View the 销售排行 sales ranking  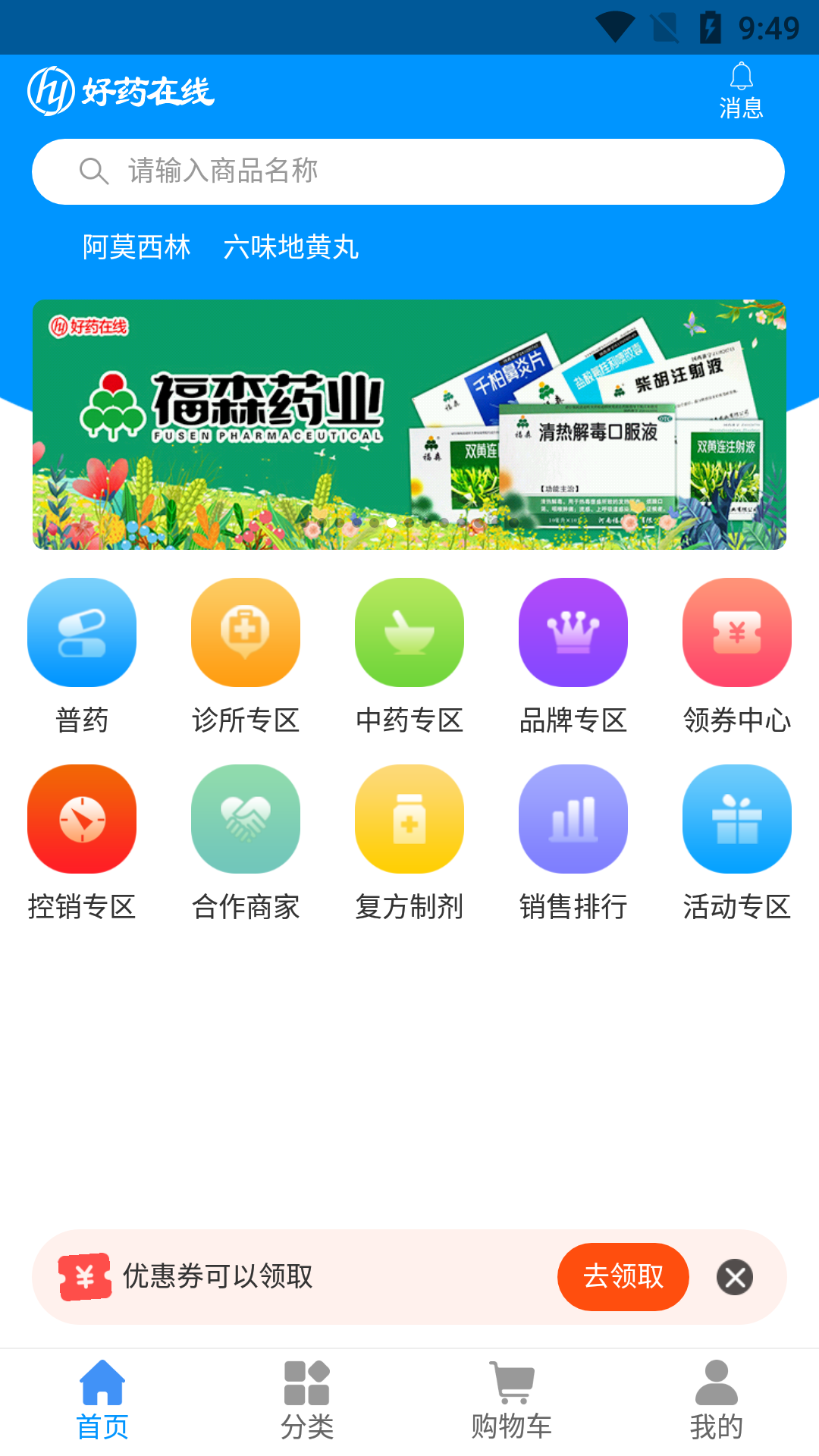coord(573,842)
